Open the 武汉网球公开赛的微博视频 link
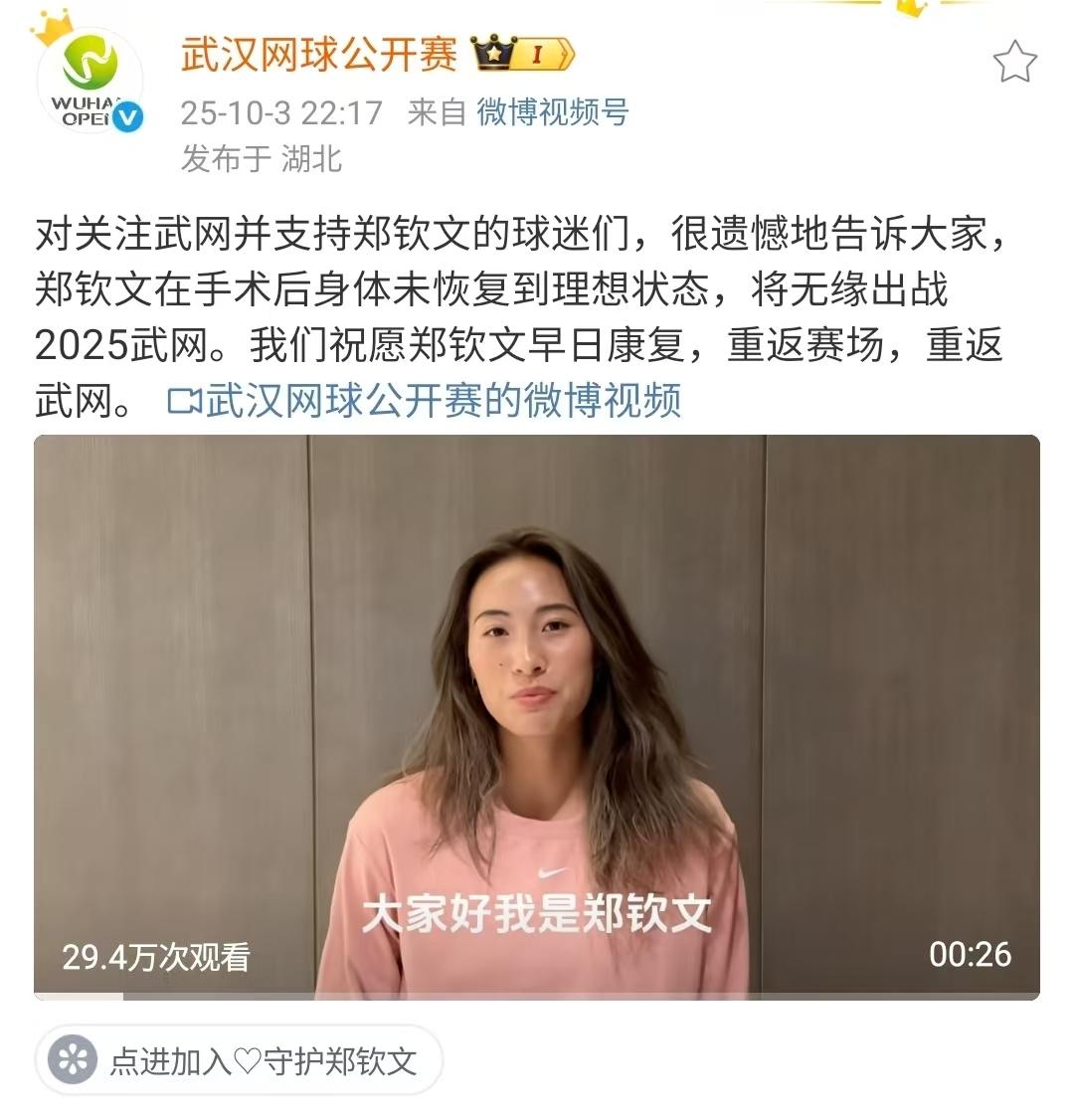 [428, 401]
